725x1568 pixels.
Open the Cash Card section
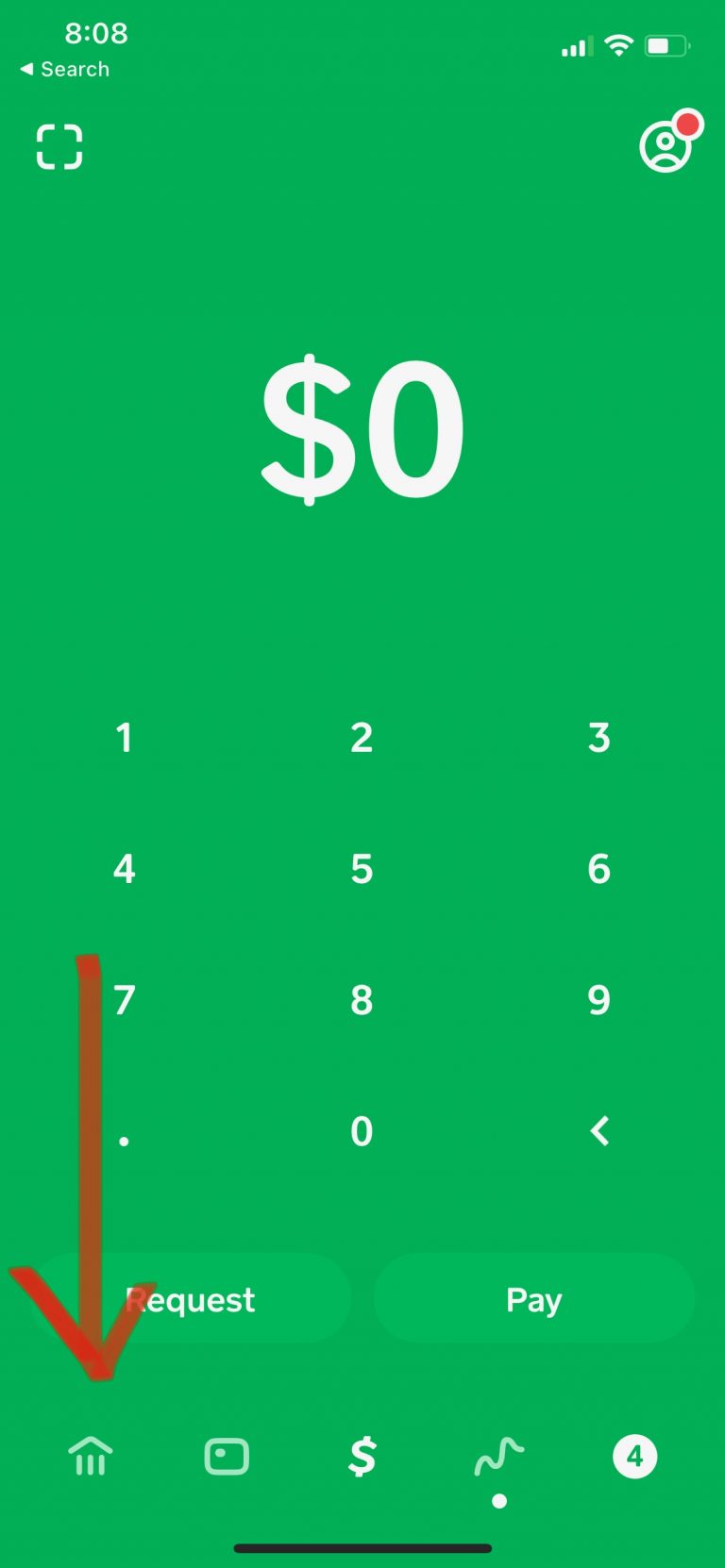227,1456
